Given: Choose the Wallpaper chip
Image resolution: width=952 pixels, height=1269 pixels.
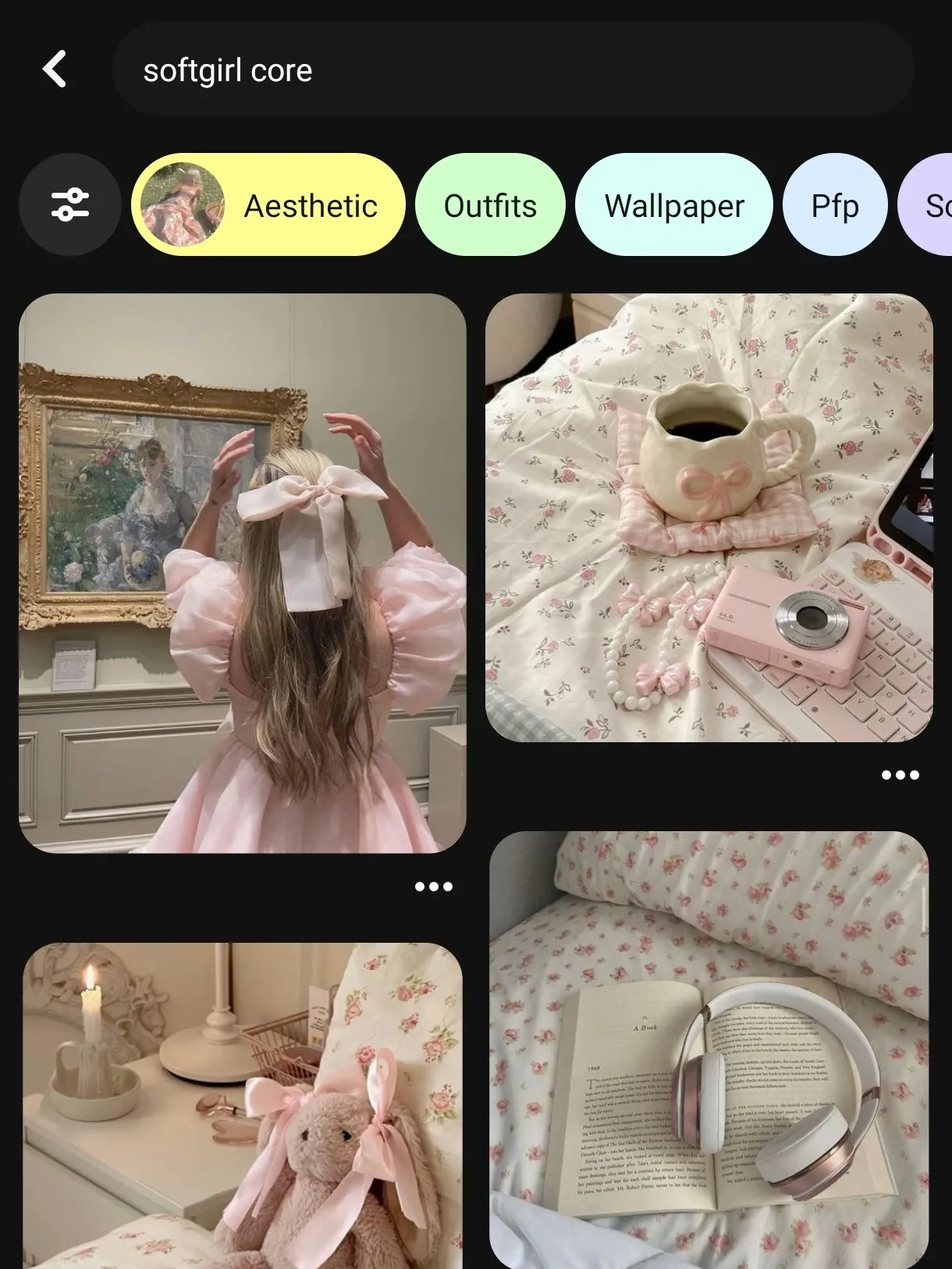Looking at the screenshot, I should [674, 205].
